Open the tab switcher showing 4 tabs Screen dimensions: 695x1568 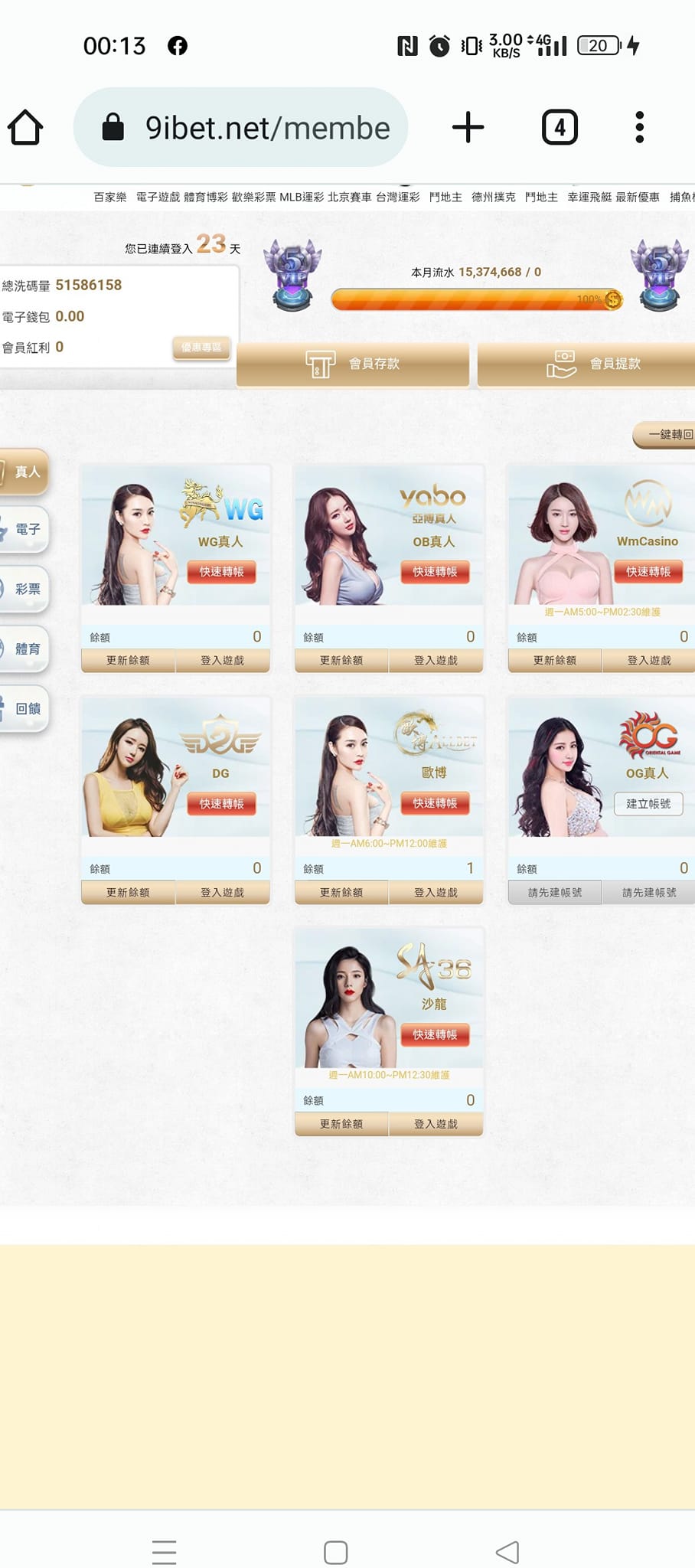pyautogui.click(x=560, y=127)
